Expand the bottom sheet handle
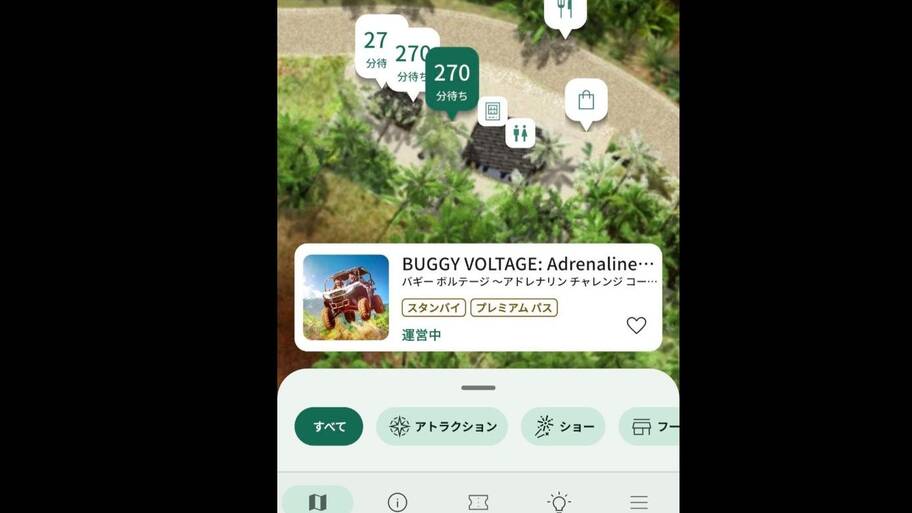Screen dimensions: 912x513 pos(478,388)
